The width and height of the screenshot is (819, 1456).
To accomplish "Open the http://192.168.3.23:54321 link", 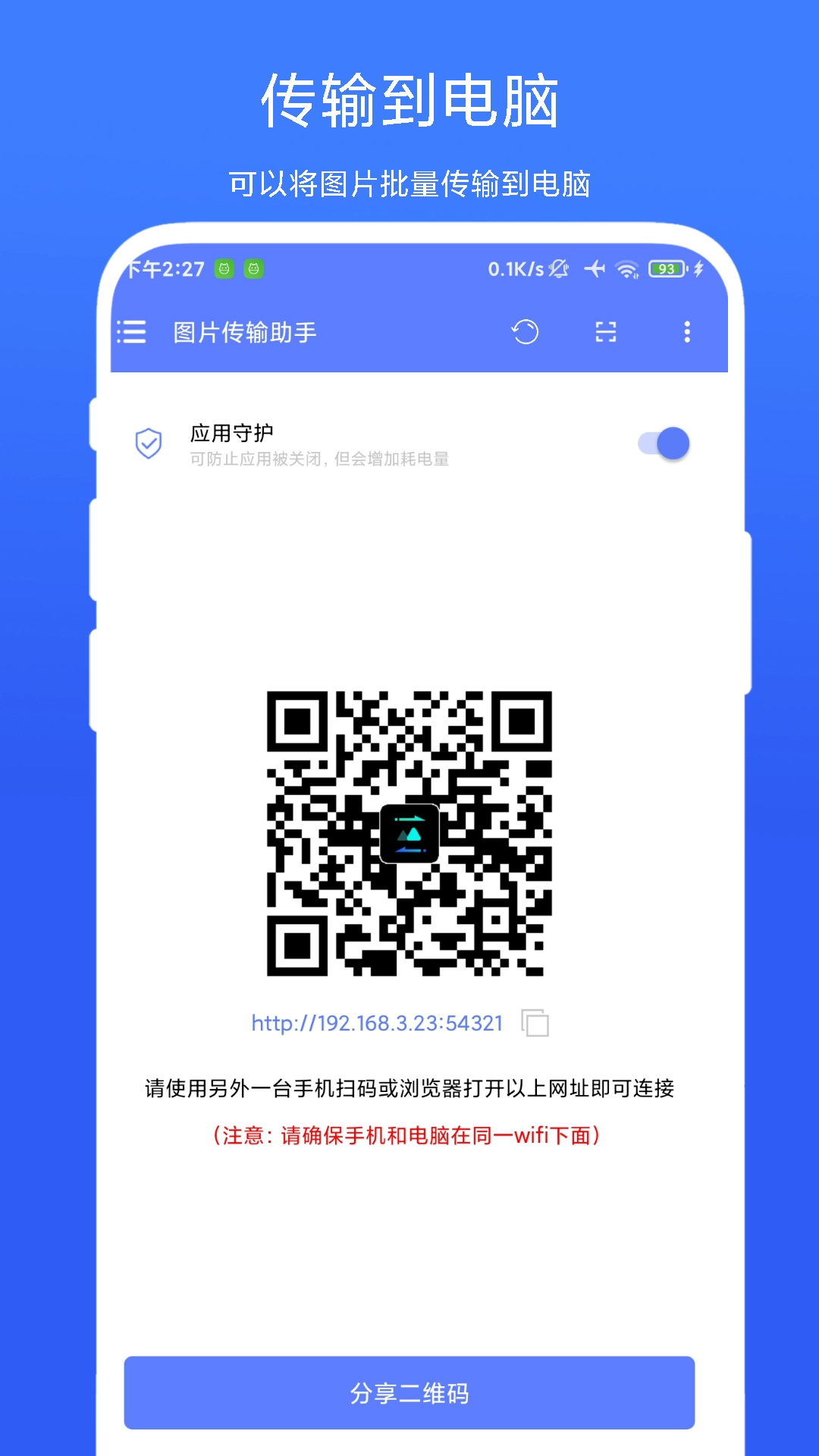I will (375, 1023).
